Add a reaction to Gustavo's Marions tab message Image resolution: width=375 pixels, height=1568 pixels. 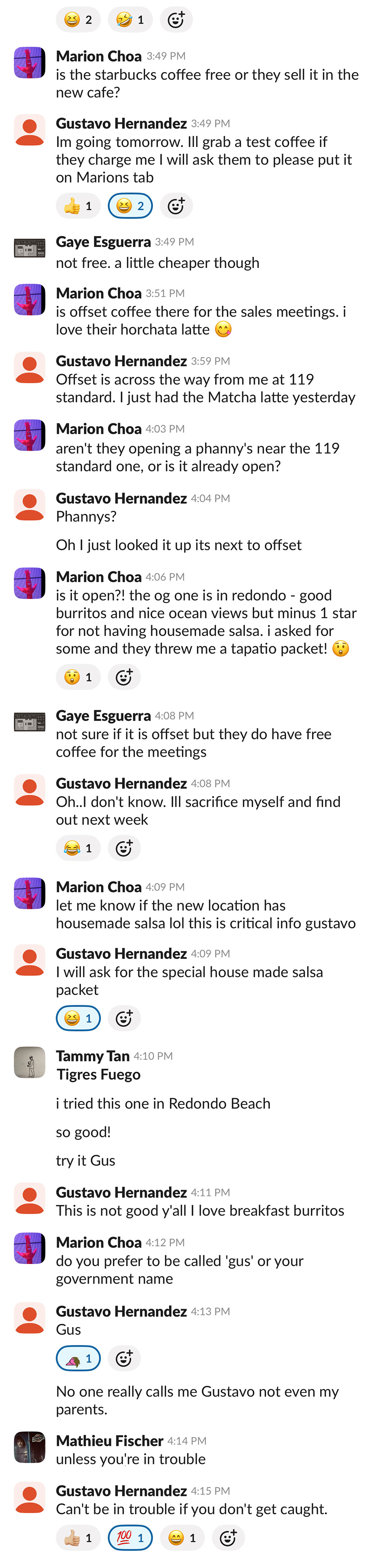point(175,206)
